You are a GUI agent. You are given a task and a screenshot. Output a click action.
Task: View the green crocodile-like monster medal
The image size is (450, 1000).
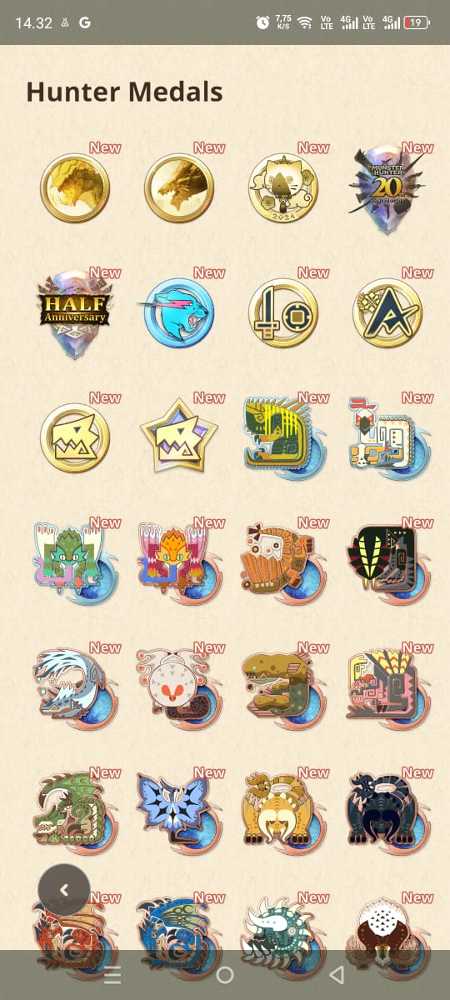[75, 812]
